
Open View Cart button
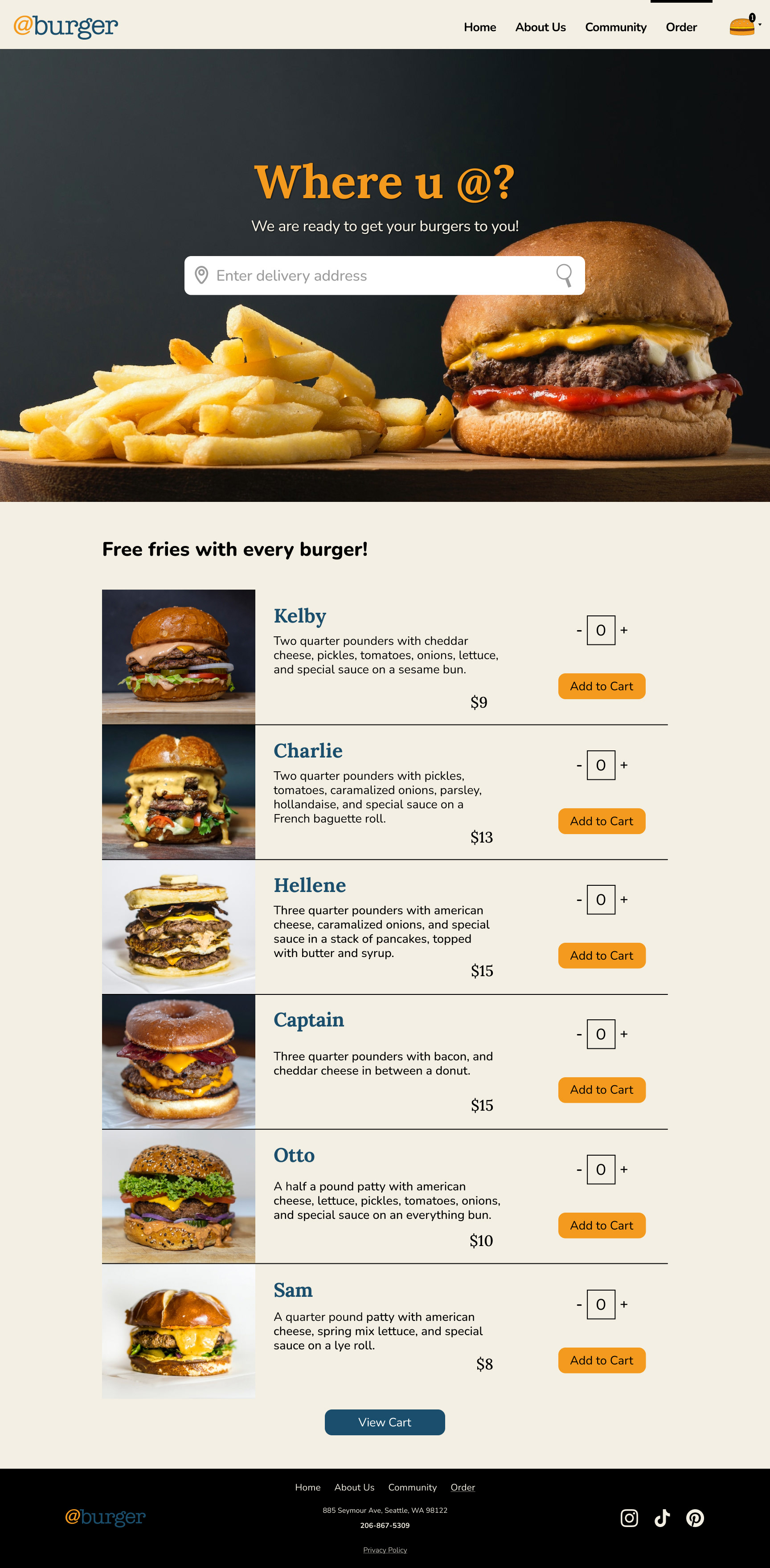pyautogui.click(x=385, y=1422)
